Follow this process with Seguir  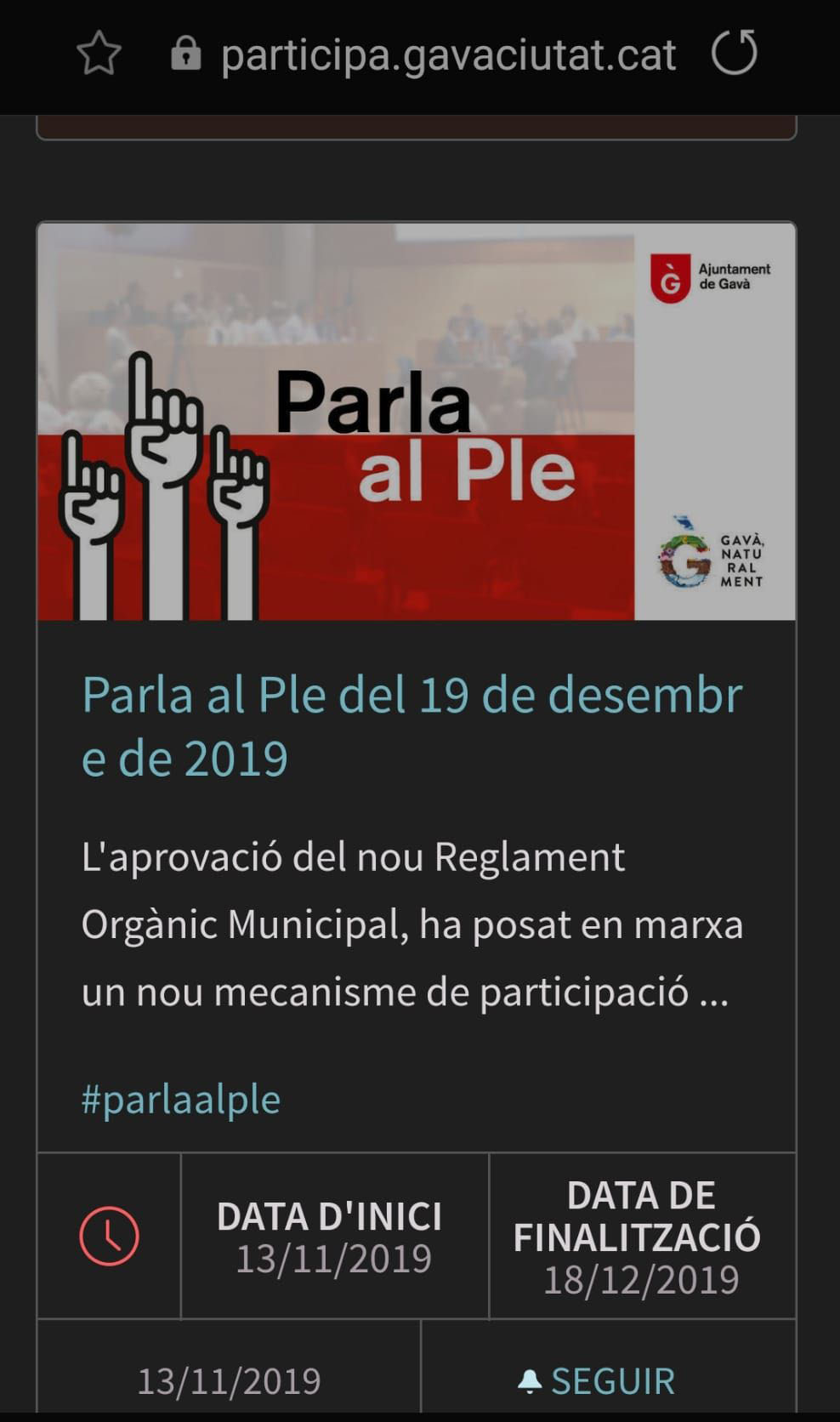click(597, 1381)
